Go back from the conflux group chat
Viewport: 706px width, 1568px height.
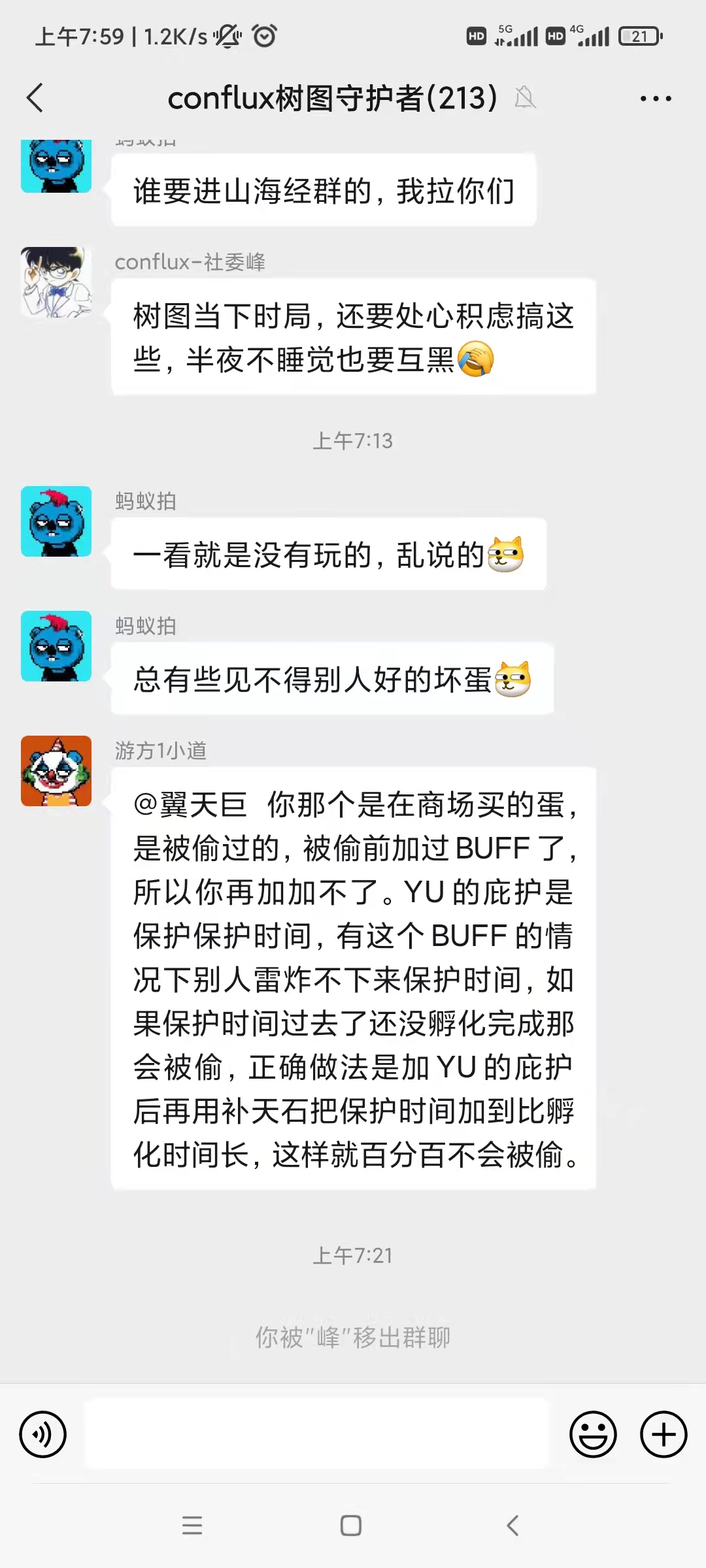tap(35, 98)
